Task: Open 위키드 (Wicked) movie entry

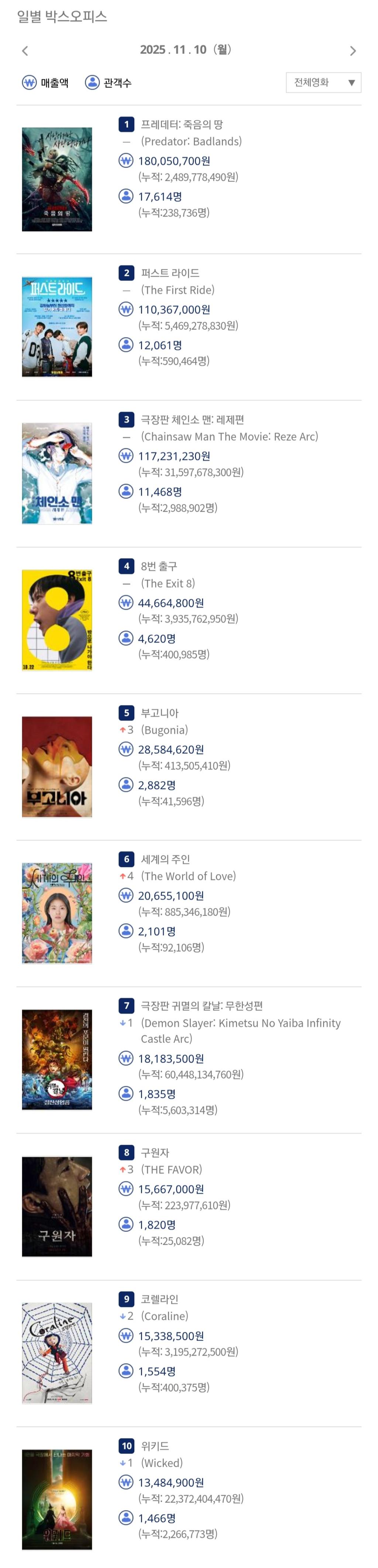Action: point(155,1446)
